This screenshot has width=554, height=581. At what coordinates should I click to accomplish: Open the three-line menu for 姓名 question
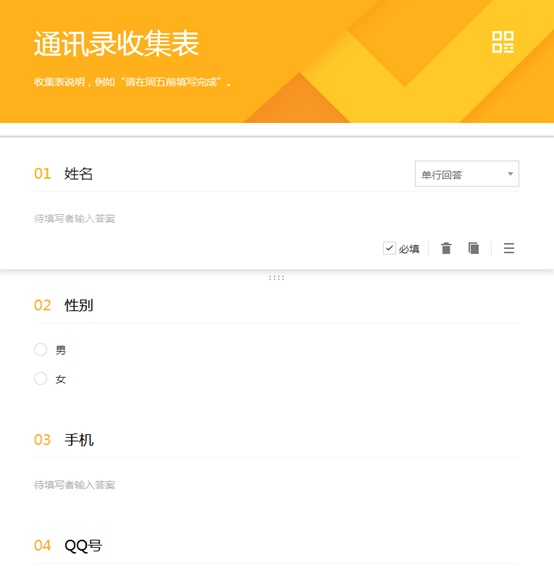(509, 248)
